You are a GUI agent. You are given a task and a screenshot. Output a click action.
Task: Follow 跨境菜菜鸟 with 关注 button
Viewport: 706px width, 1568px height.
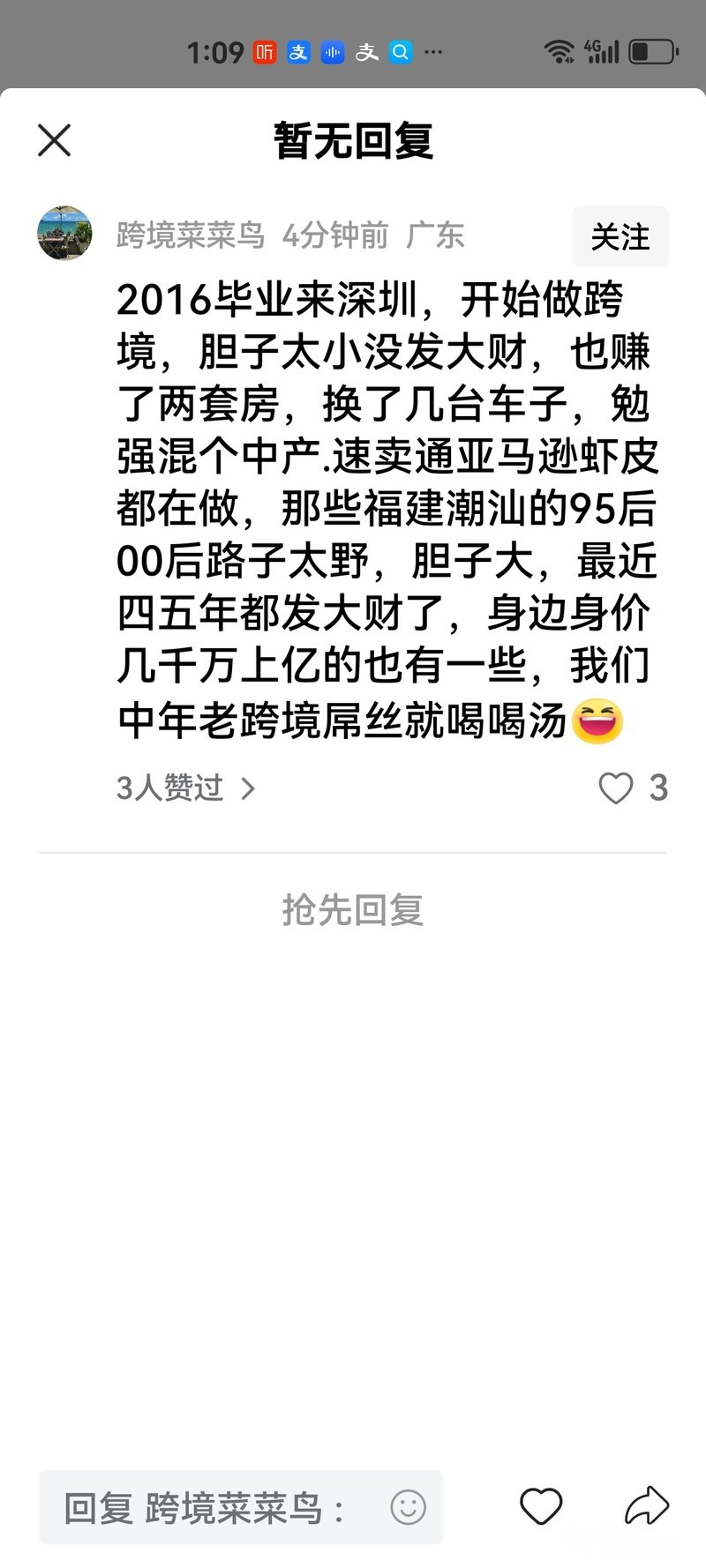tap(620, 236)
